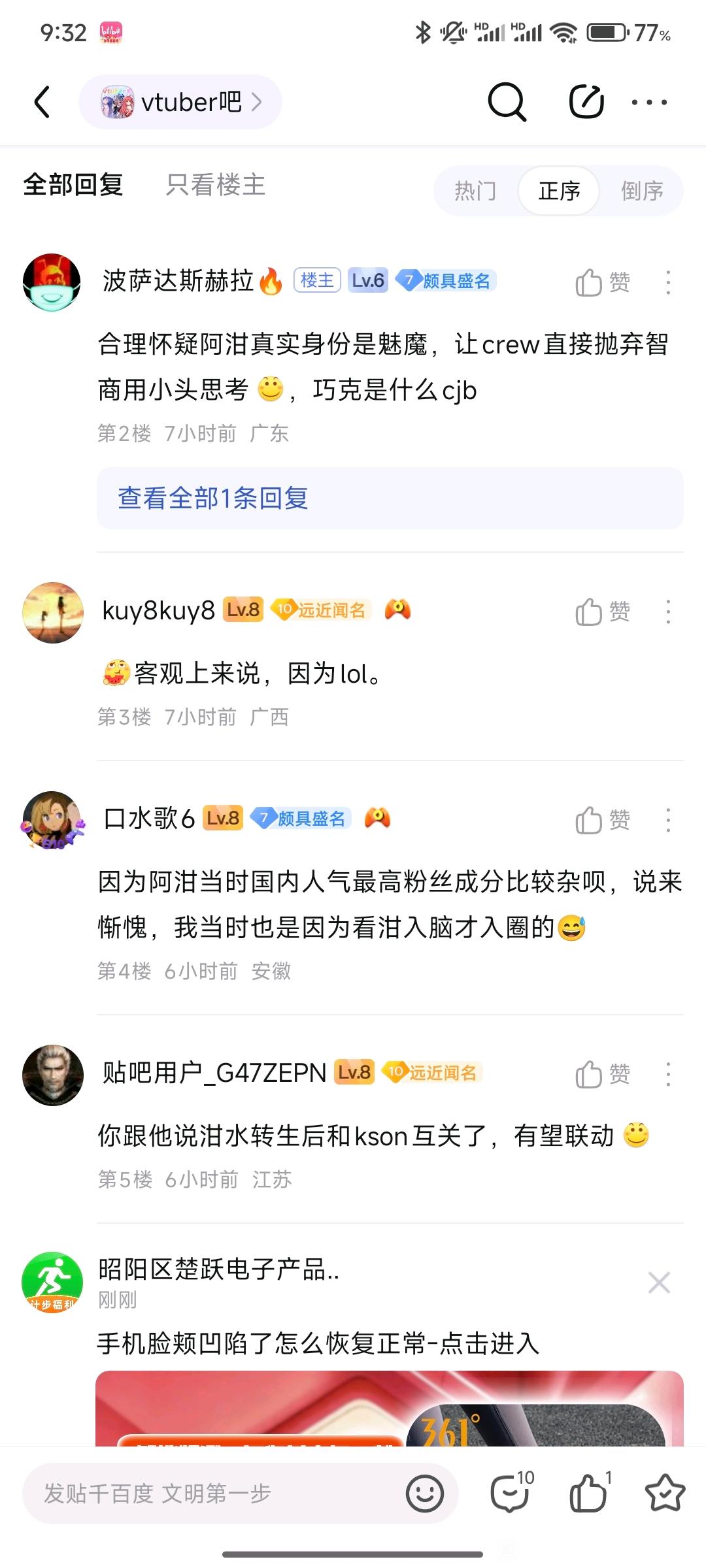Like this thread from the bottom bar
706x1568 pixels.
tap(589, 1492)
